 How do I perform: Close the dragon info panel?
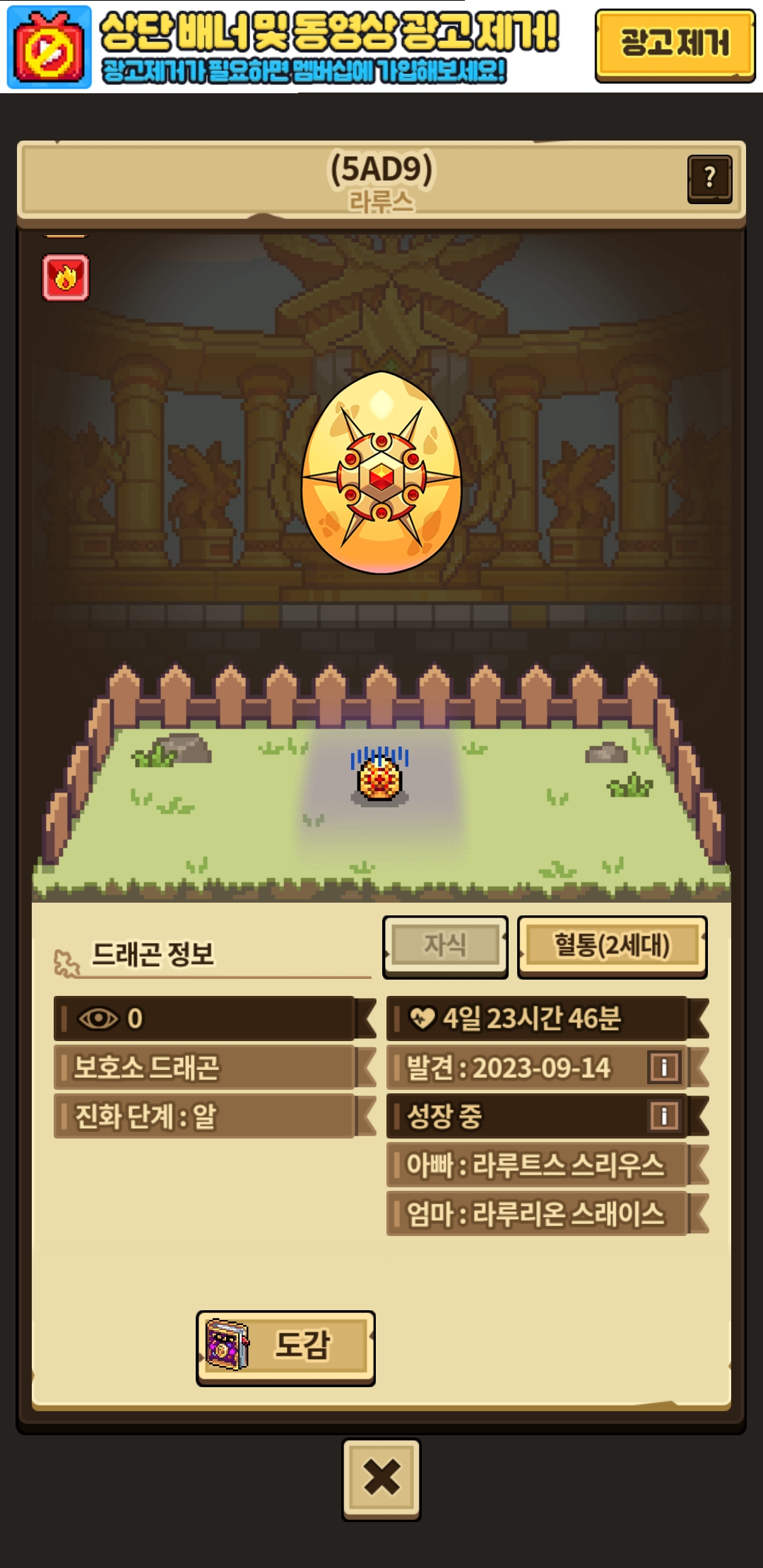tap(381, 1478)
